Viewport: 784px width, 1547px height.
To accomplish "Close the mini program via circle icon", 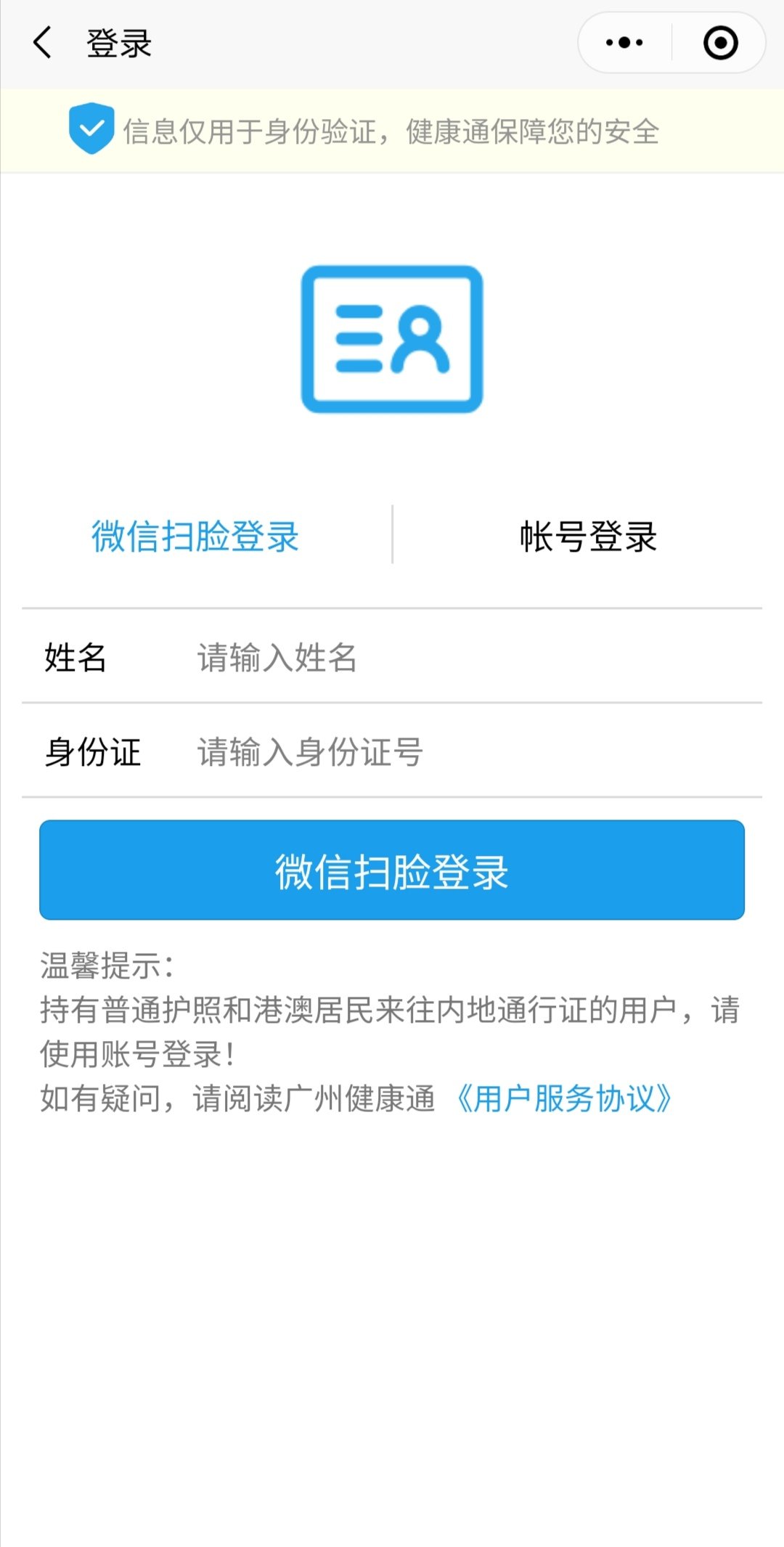I will tap(720, 43).
